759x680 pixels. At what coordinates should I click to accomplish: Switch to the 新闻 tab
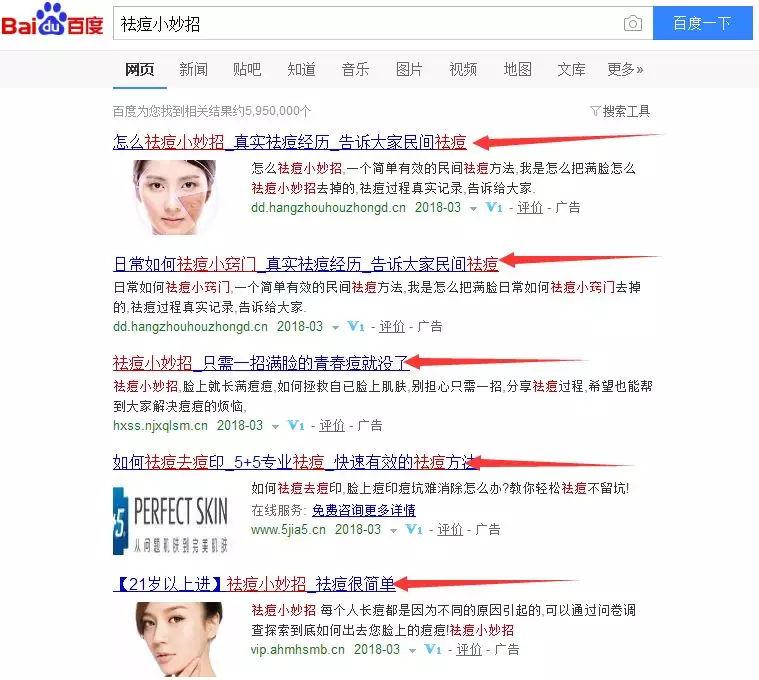(193, 70)
